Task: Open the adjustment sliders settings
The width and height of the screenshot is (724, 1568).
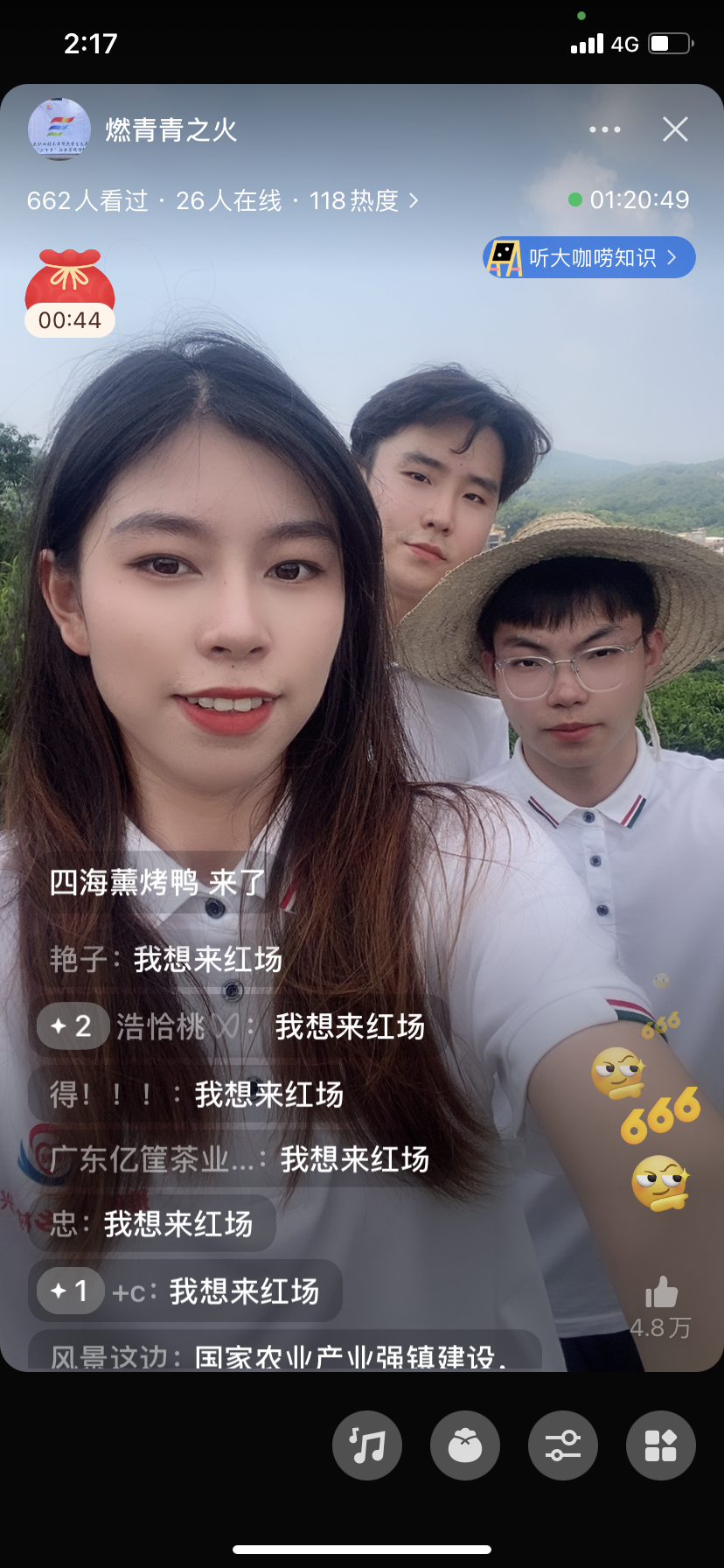Action: (563, 1445)
